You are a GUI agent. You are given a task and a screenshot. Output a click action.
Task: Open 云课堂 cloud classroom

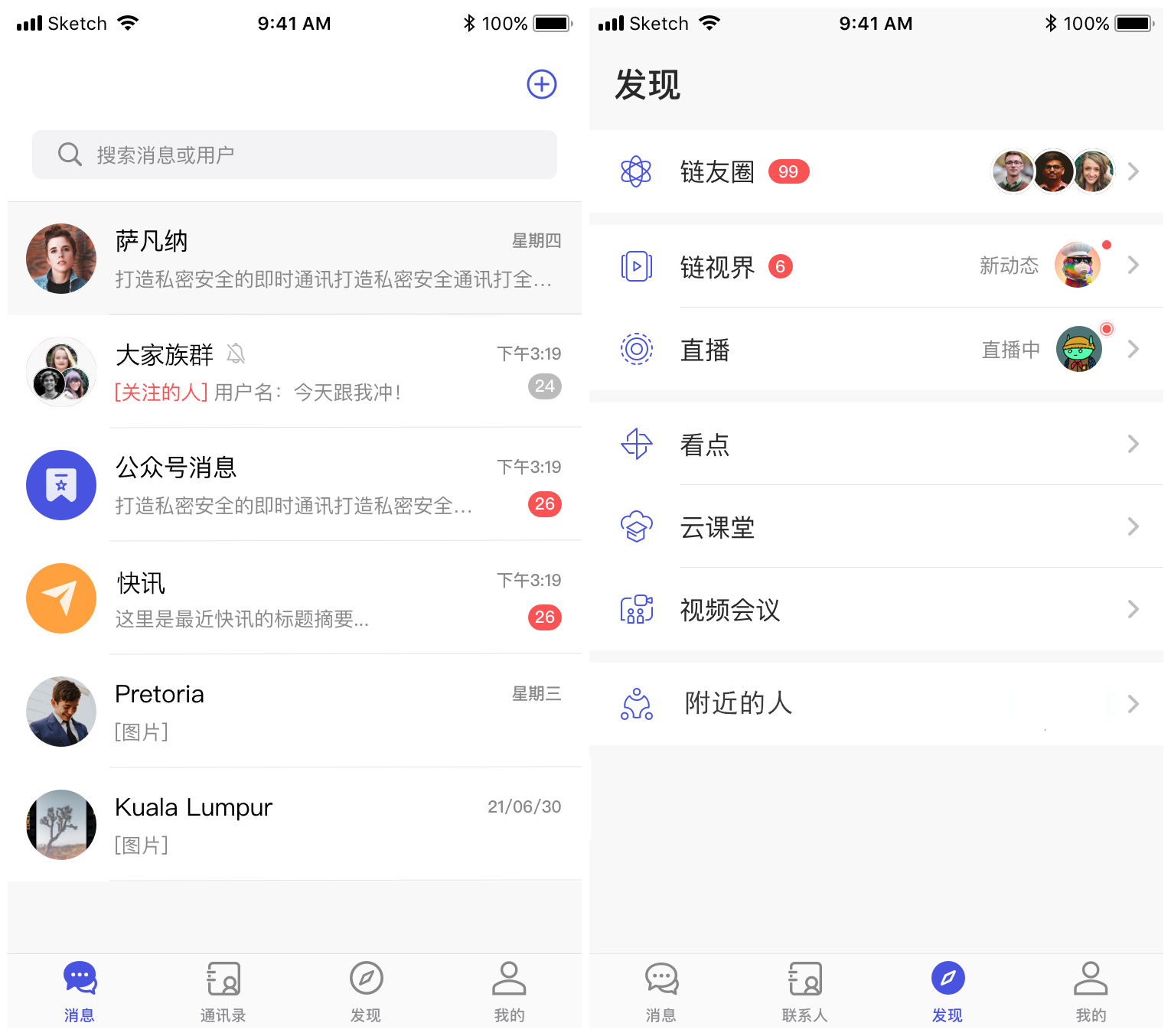tap(876, 527)
